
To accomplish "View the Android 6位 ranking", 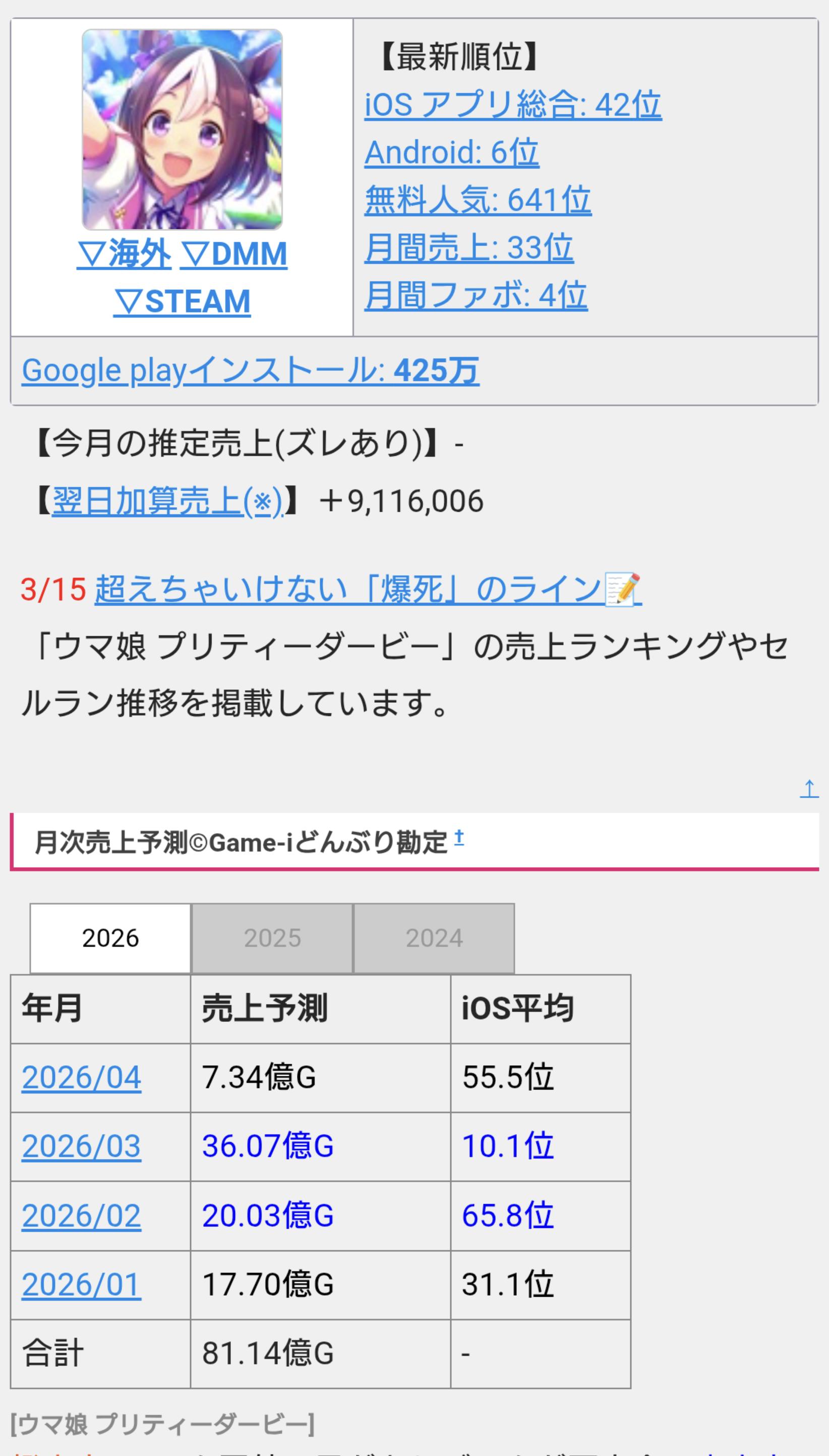I will click(451, 153).
